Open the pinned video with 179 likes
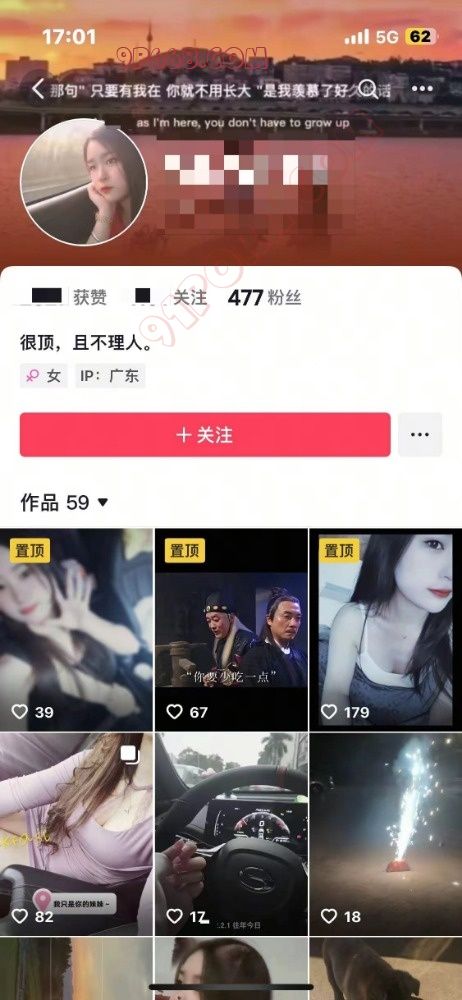Screen dimensions: 462x1000 pyautogui.click(x=385, y=629)
